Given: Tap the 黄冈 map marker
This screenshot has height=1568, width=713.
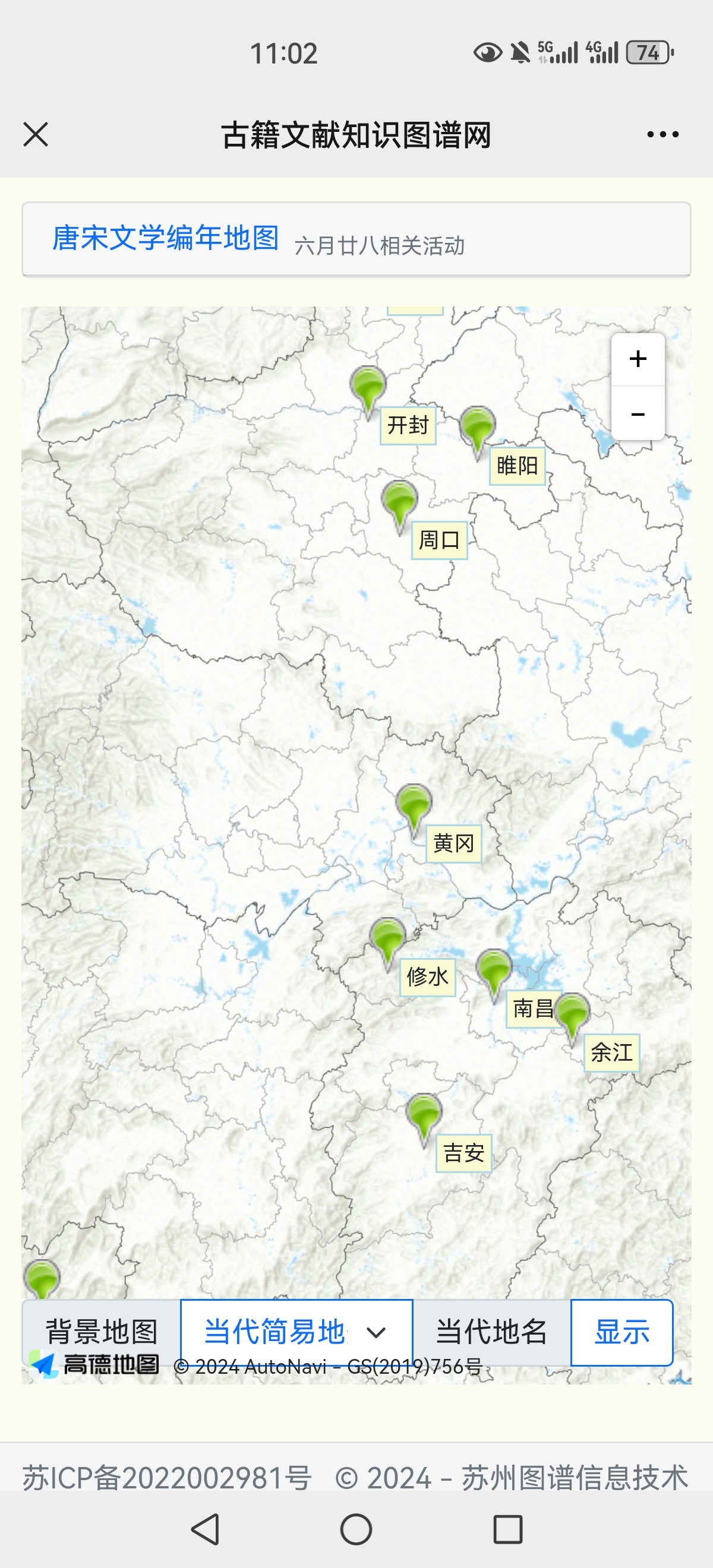Looking at the screenshot, I should point(414,805).
